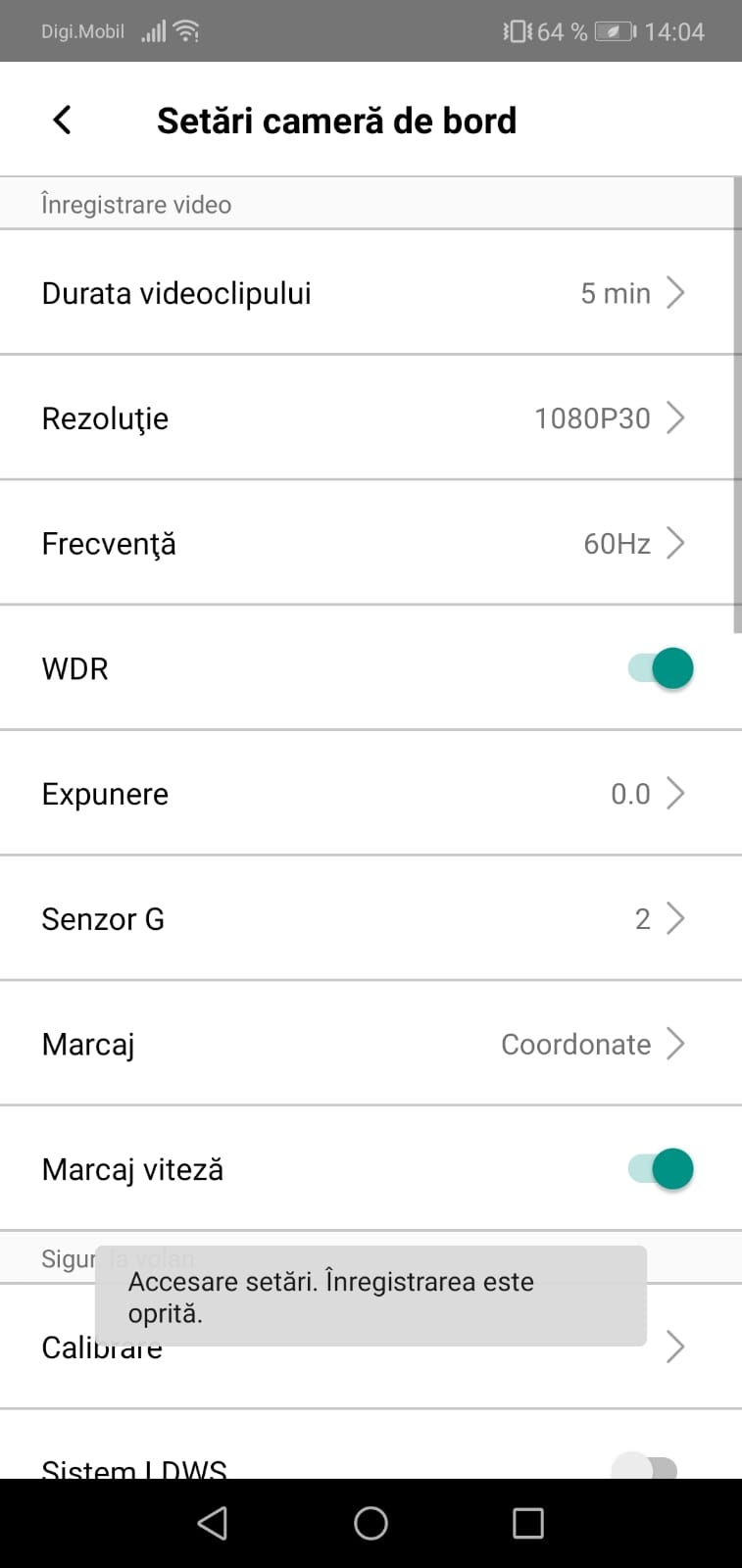Open Durata videoclipului setting
742x1568 pixels.
[x=371, y=293]
